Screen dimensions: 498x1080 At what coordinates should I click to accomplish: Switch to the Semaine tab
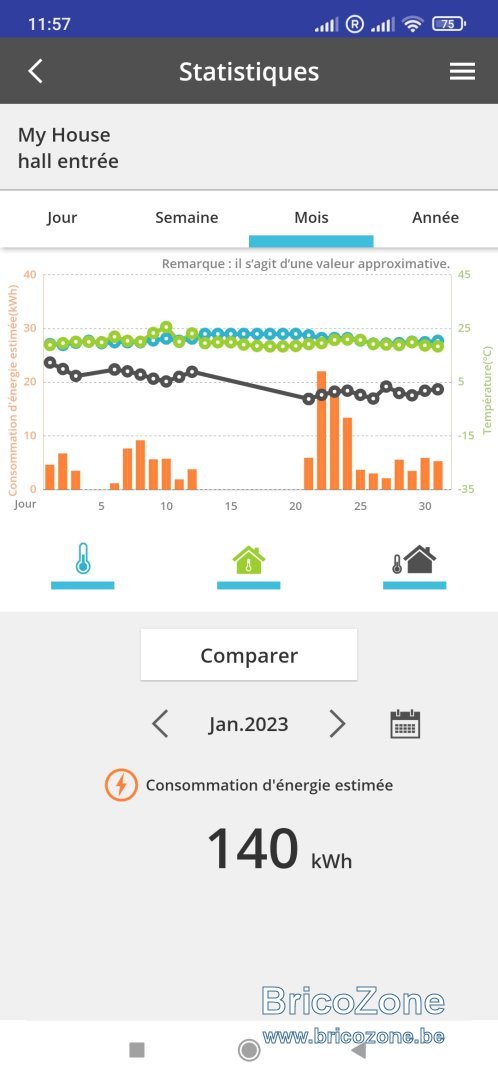coord(187,218)
